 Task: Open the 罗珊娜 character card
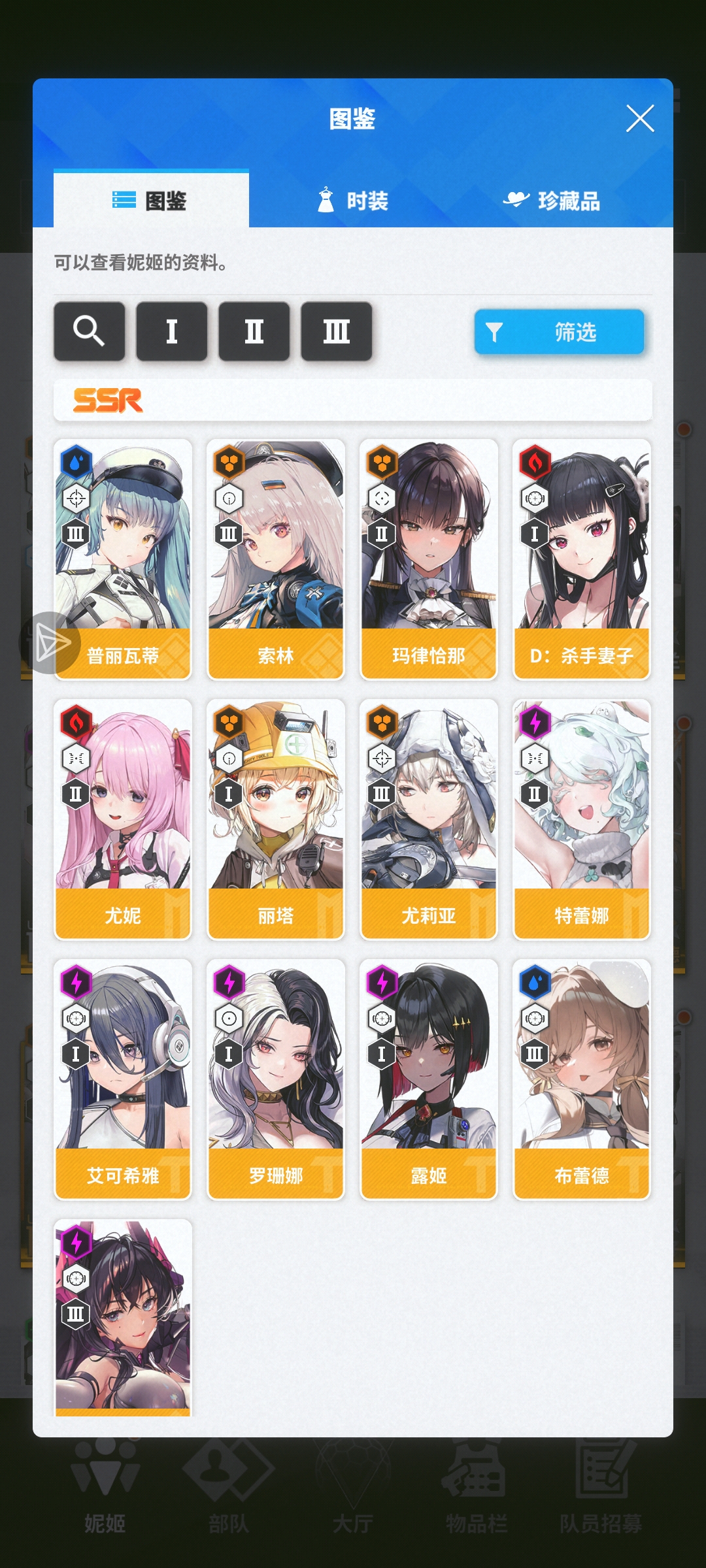(276, 1079)
